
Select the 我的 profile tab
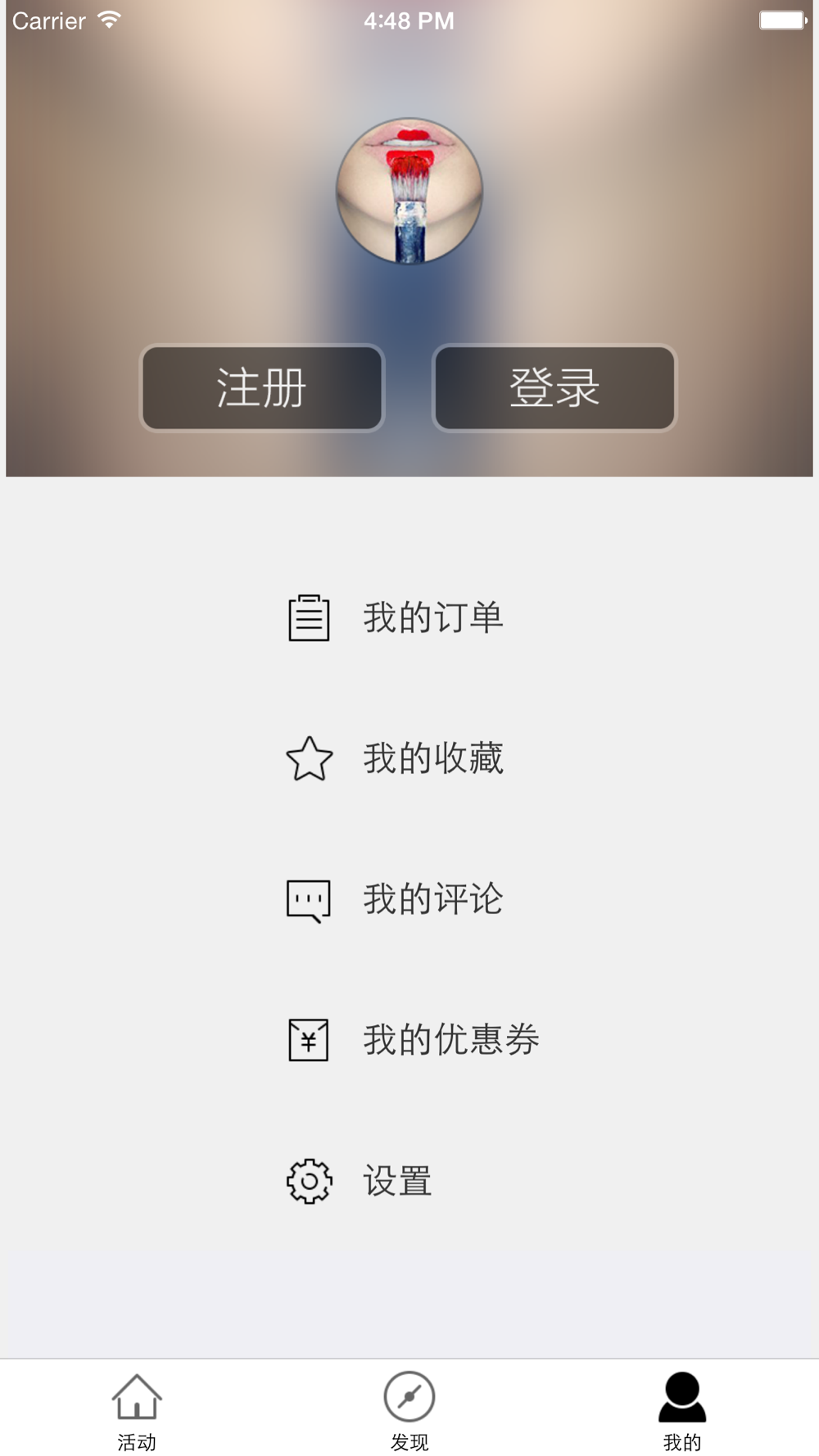tap(681, 1410)
